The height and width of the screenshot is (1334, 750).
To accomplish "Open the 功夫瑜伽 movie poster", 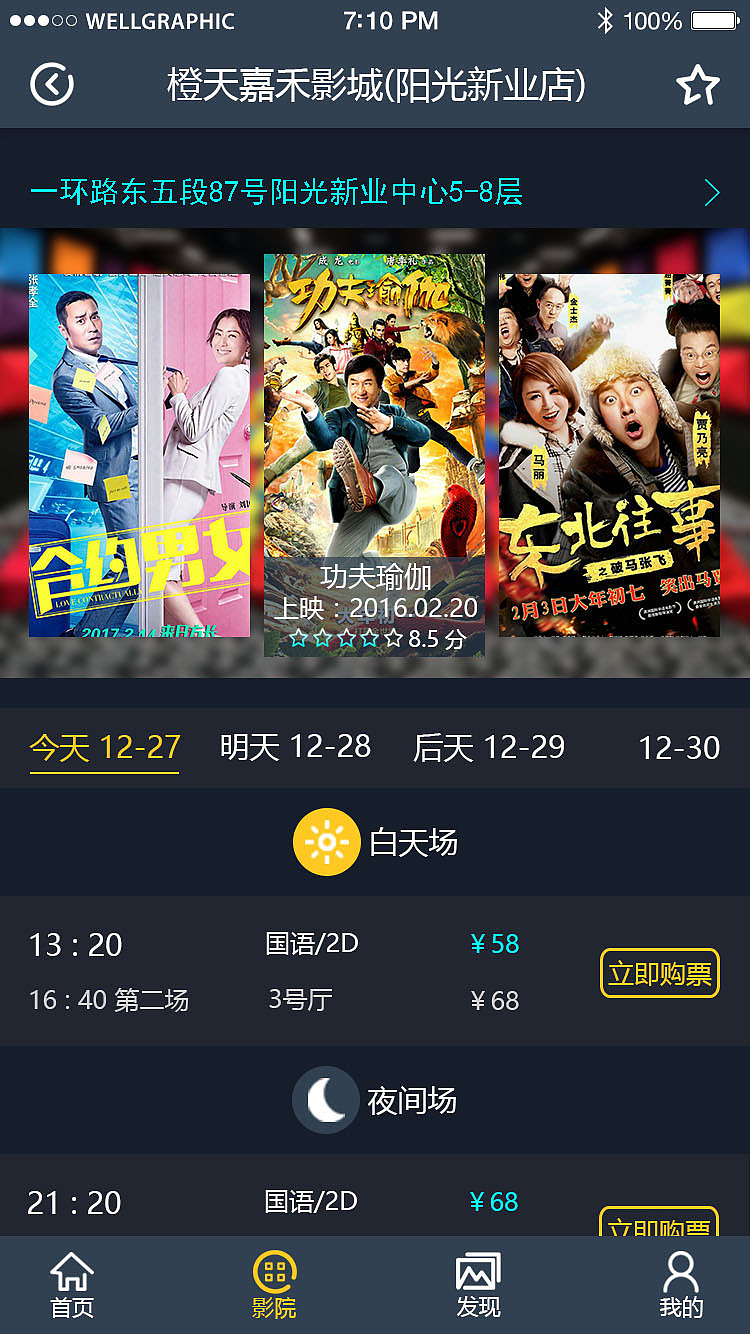I will [374, 455].
